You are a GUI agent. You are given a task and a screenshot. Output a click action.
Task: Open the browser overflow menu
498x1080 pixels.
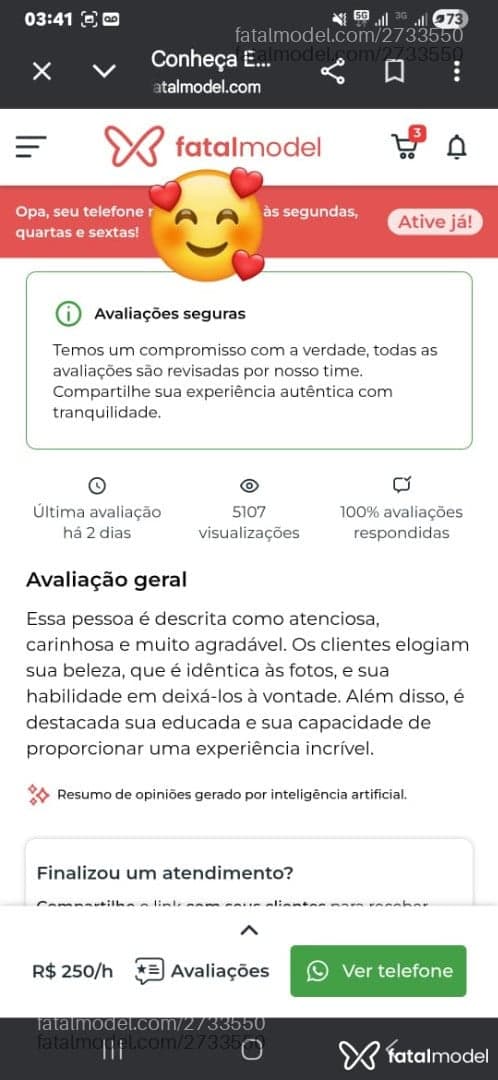click(x=457, y=71)
